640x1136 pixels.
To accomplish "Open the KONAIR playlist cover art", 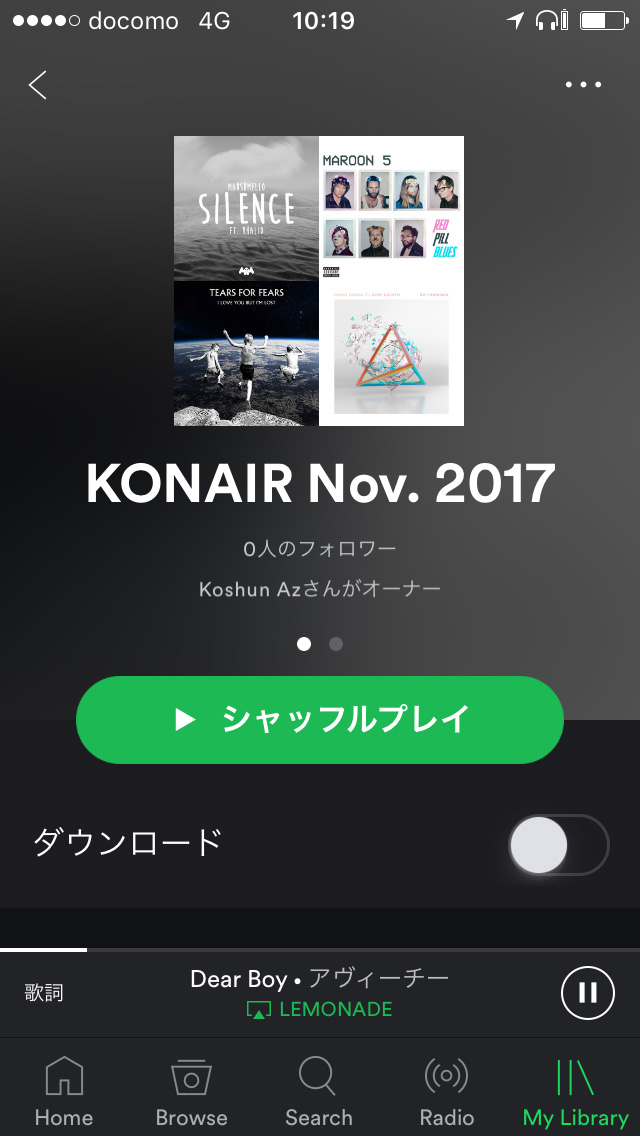I will pyautogui.click(x=319, y=281).
